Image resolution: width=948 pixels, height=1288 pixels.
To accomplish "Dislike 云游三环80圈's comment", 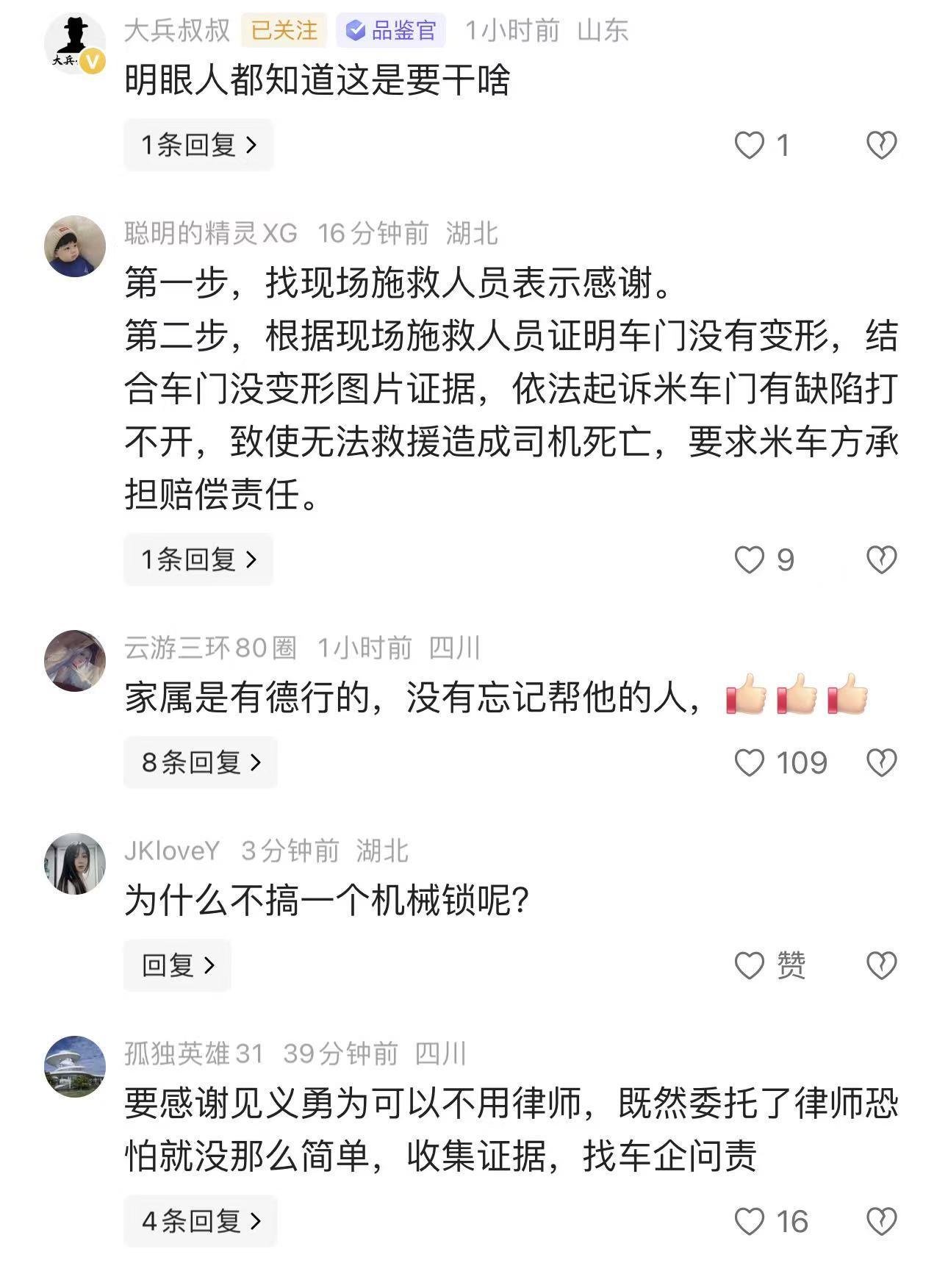I will tap(881, 763).
